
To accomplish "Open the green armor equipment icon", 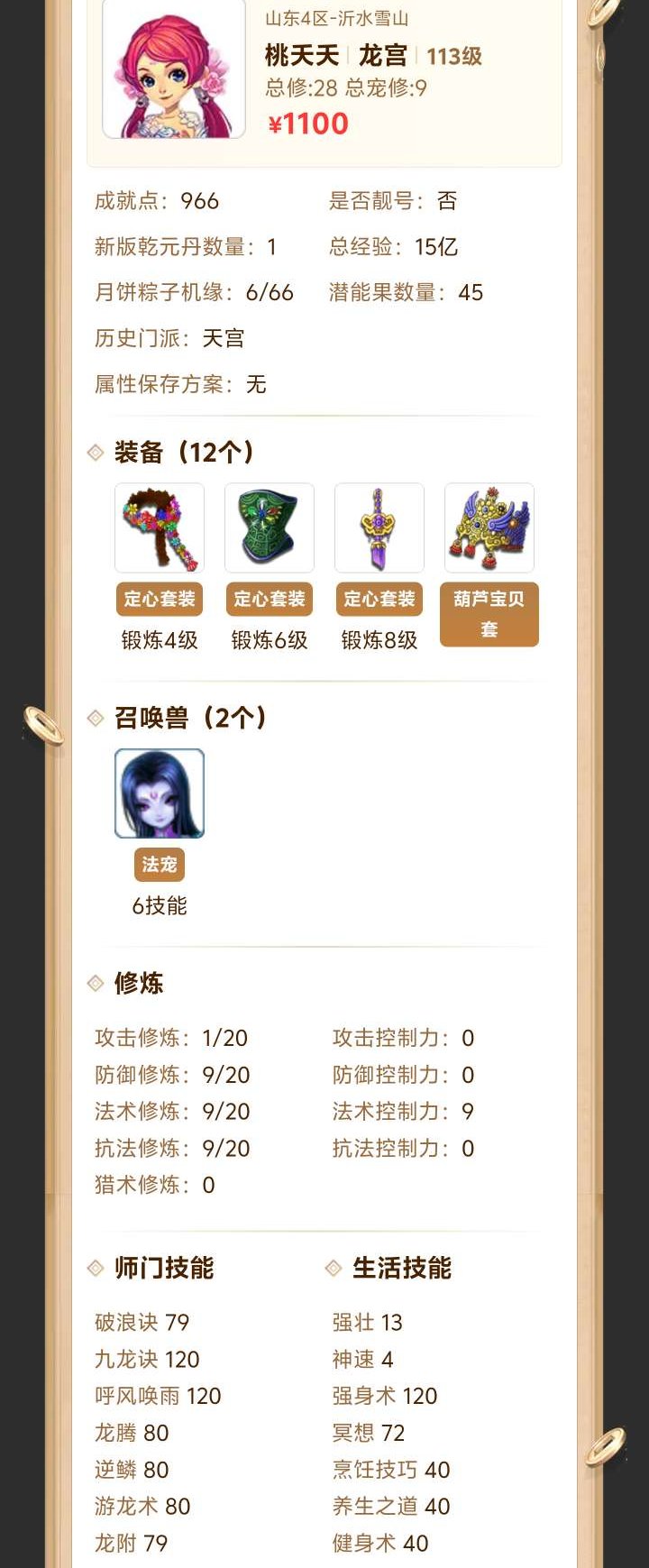I will click(x=270, y=528).
